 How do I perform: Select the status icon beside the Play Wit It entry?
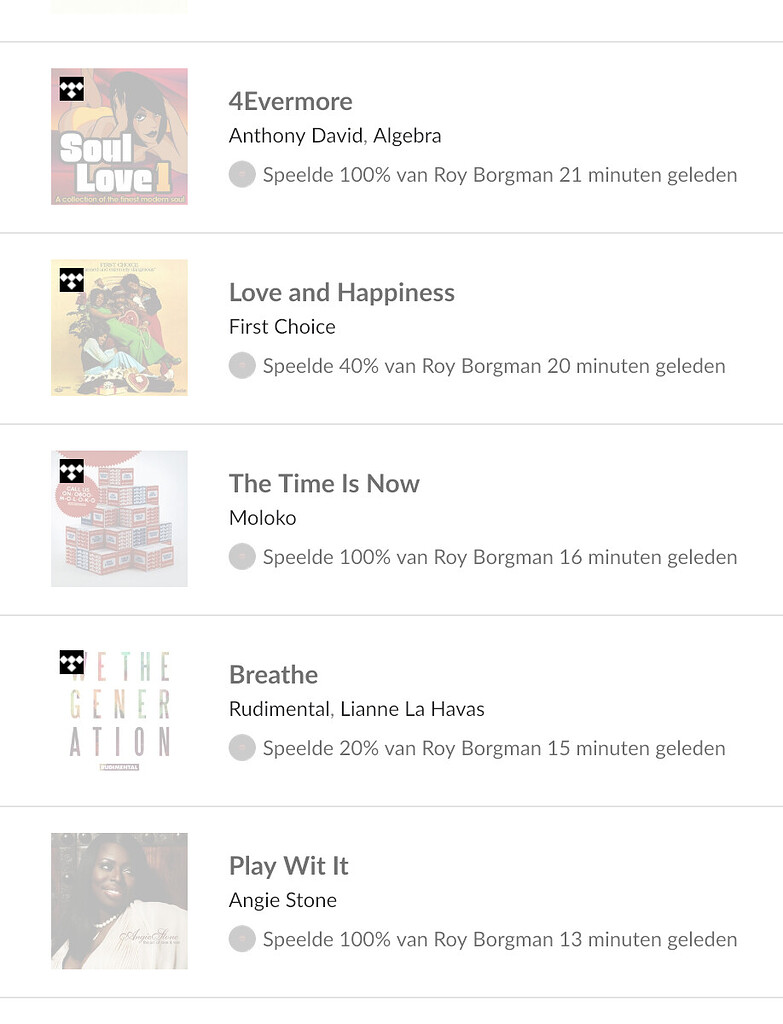pyautogui.click(x=242, y=939)
